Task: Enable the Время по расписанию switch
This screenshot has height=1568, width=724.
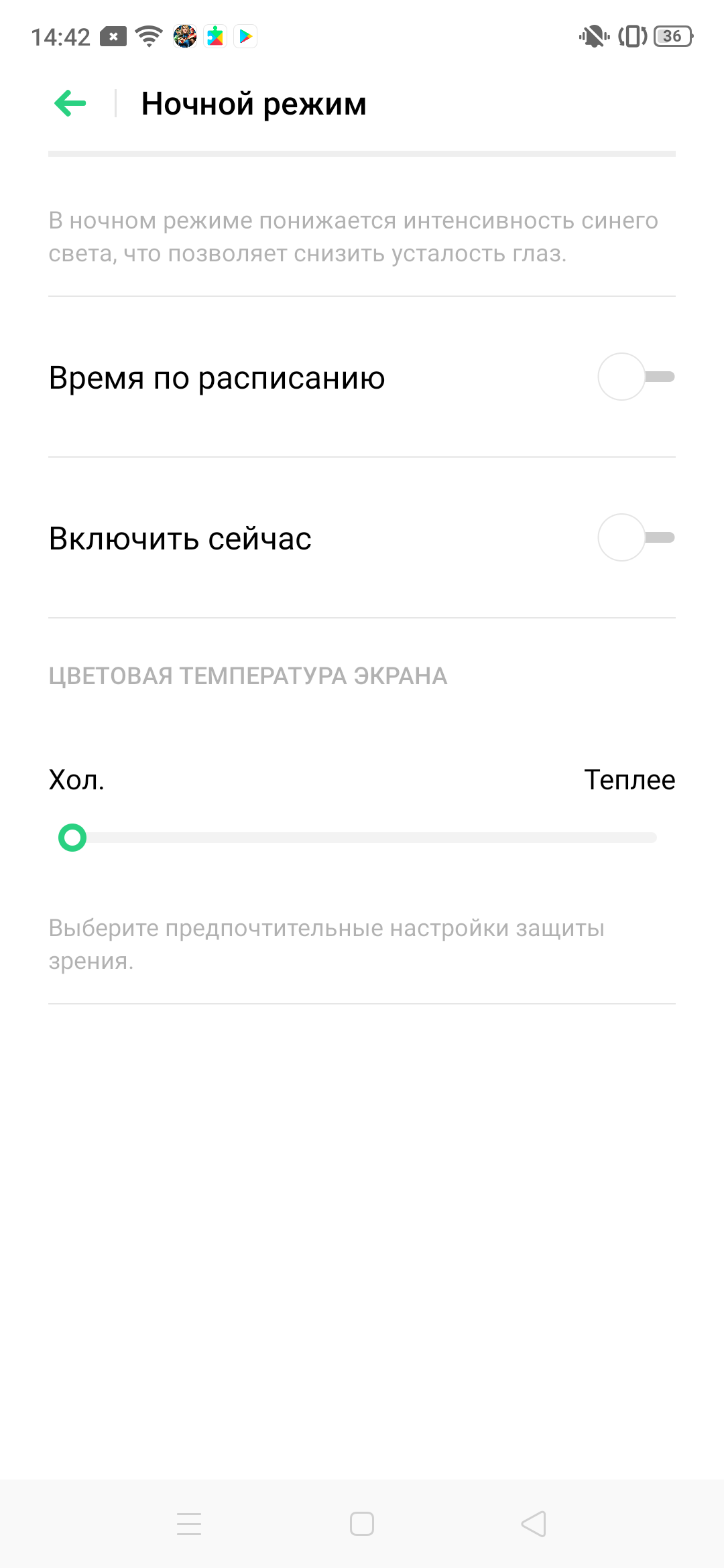Action: tap(636, 377)
